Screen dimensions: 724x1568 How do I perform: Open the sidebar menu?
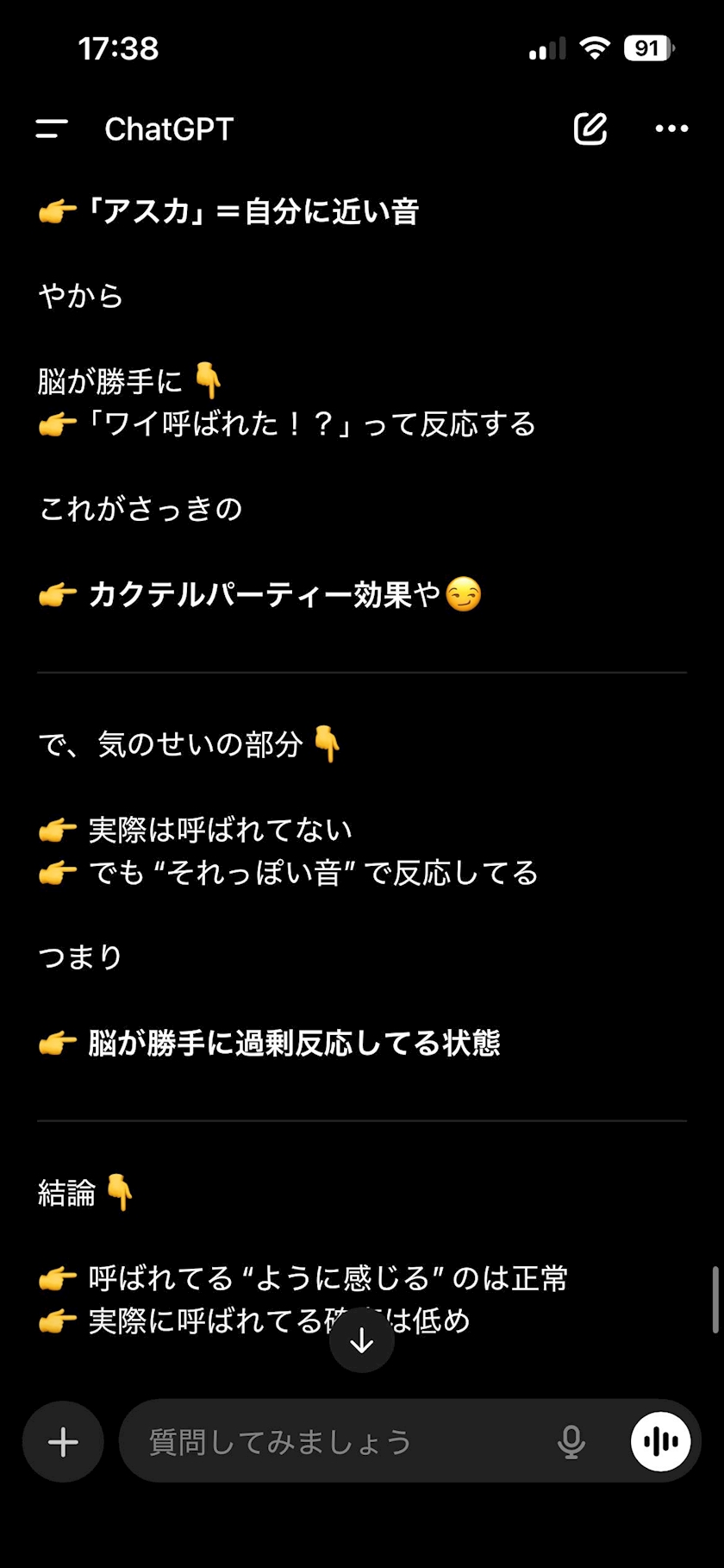click(52, 129)
